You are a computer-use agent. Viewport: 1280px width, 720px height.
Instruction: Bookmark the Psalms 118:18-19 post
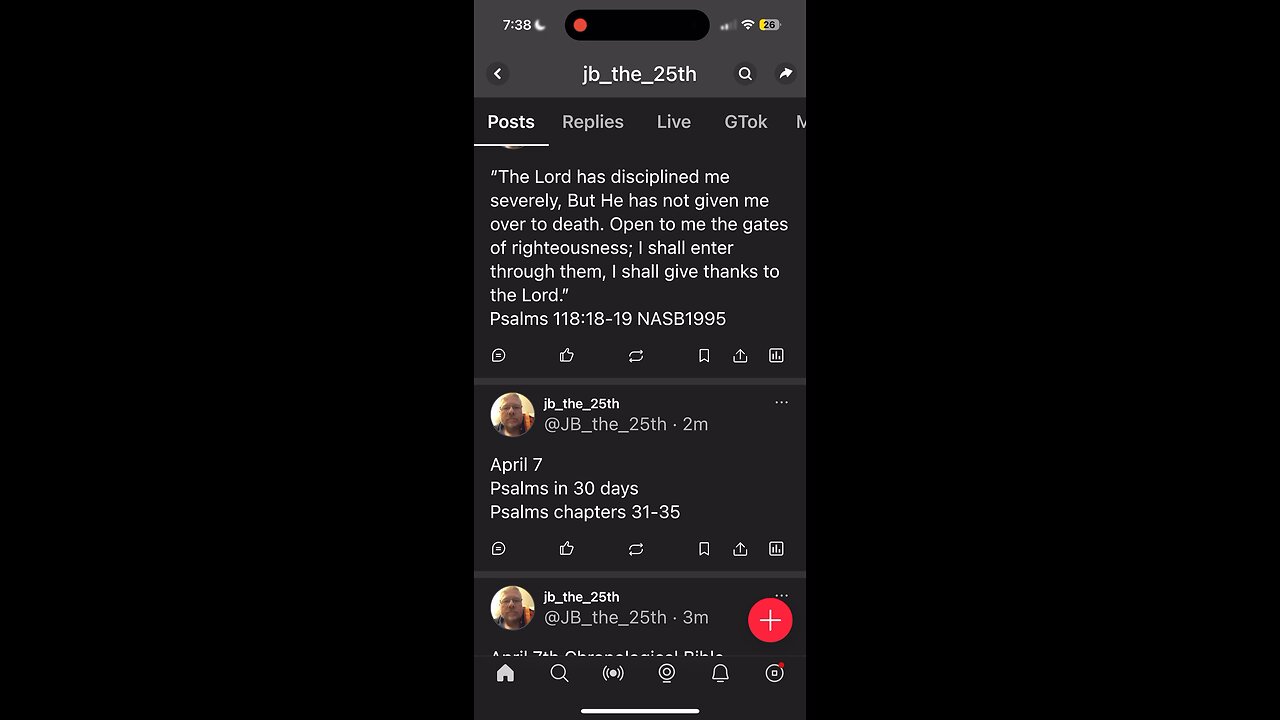704,355
